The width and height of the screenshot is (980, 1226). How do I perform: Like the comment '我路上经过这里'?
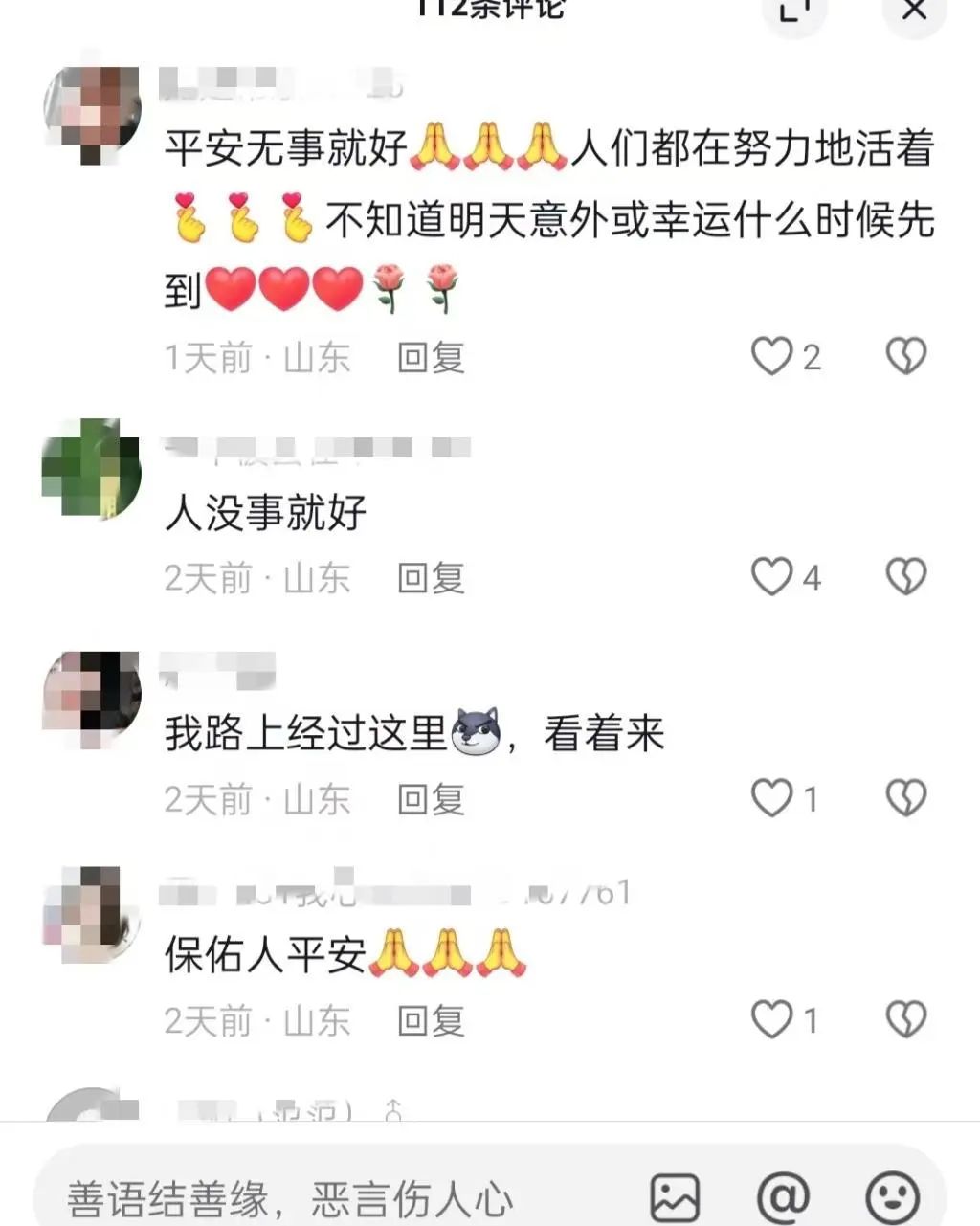point(771,798)
